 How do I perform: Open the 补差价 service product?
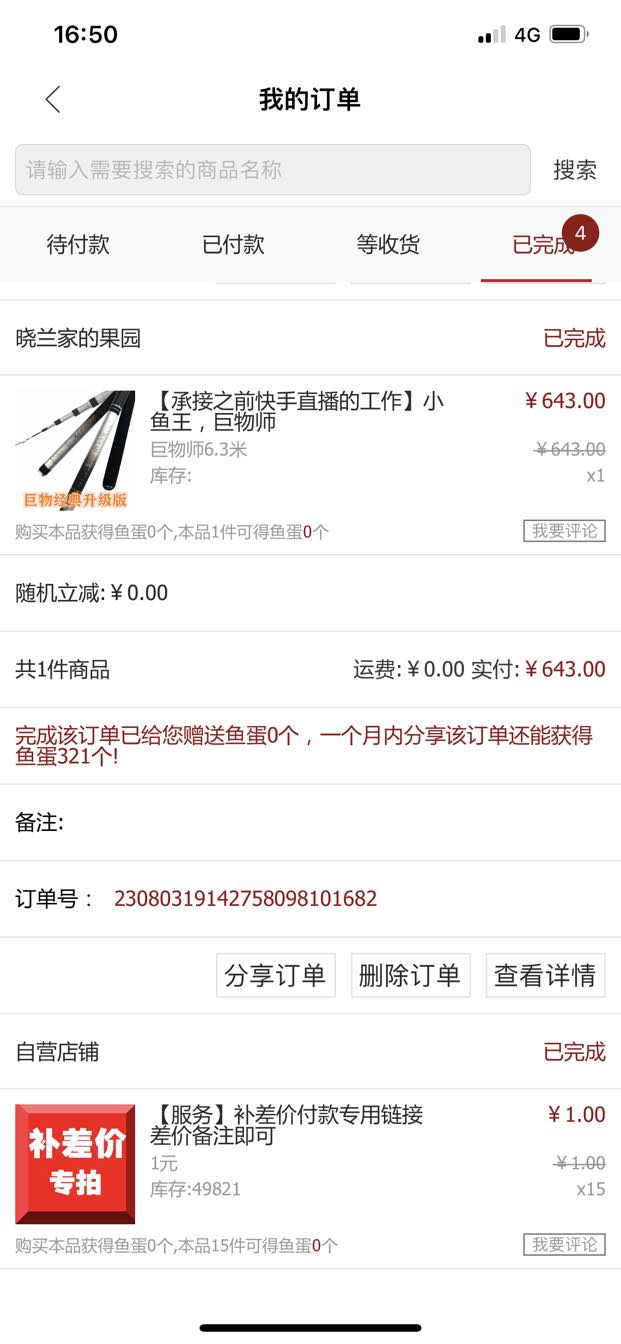click(286, 1125)
